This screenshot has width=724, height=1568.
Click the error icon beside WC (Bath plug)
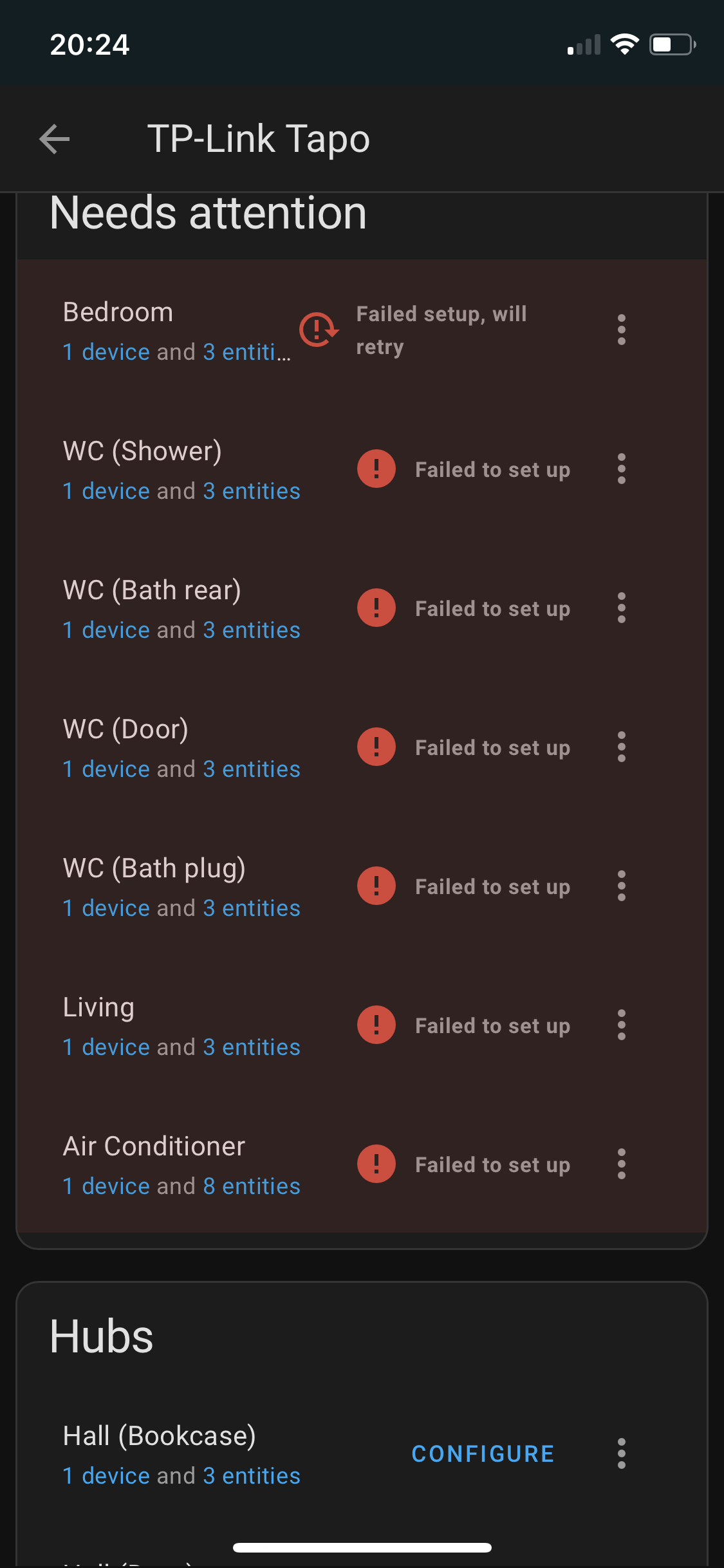click(x=376, y=886)
